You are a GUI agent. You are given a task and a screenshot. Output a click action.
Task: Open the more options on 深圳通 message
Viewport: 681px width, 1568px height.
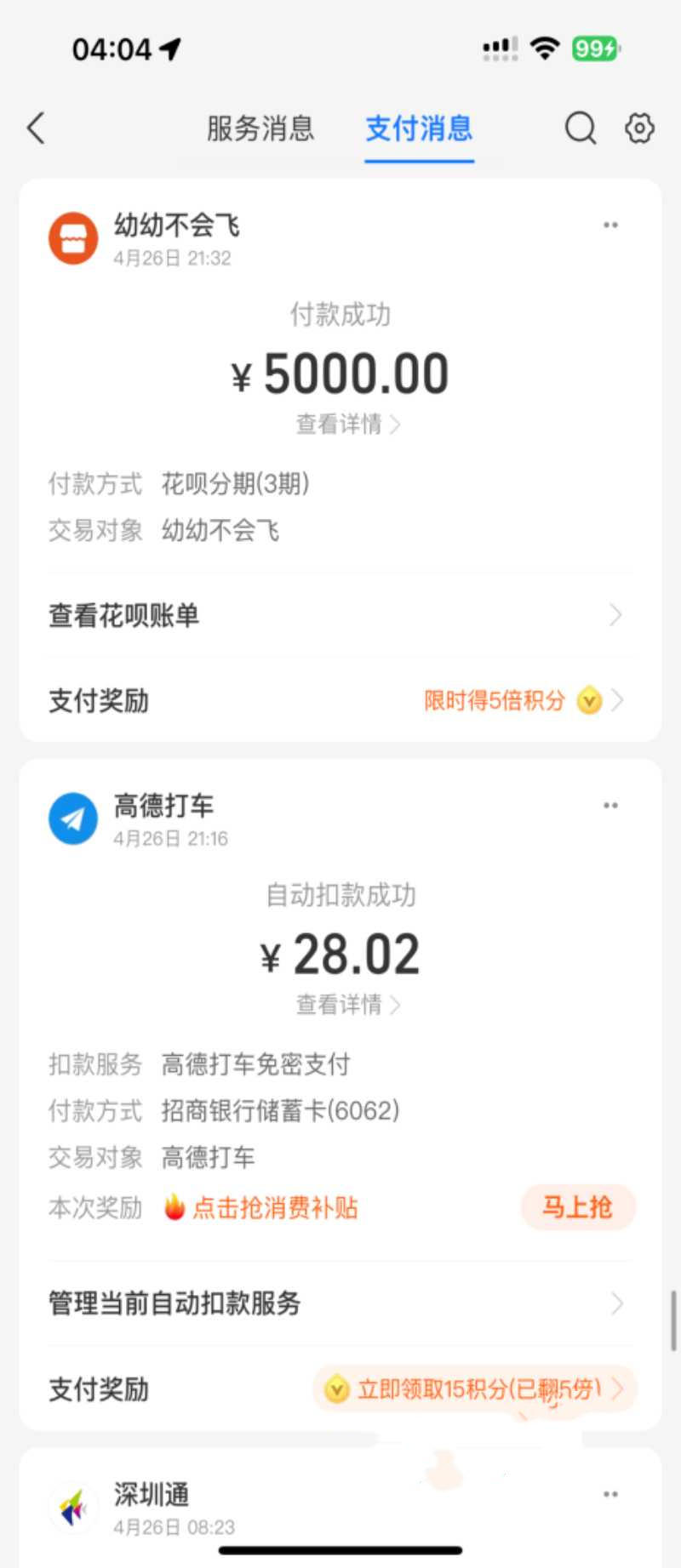pyautogui.click(x=610, y=1494)
